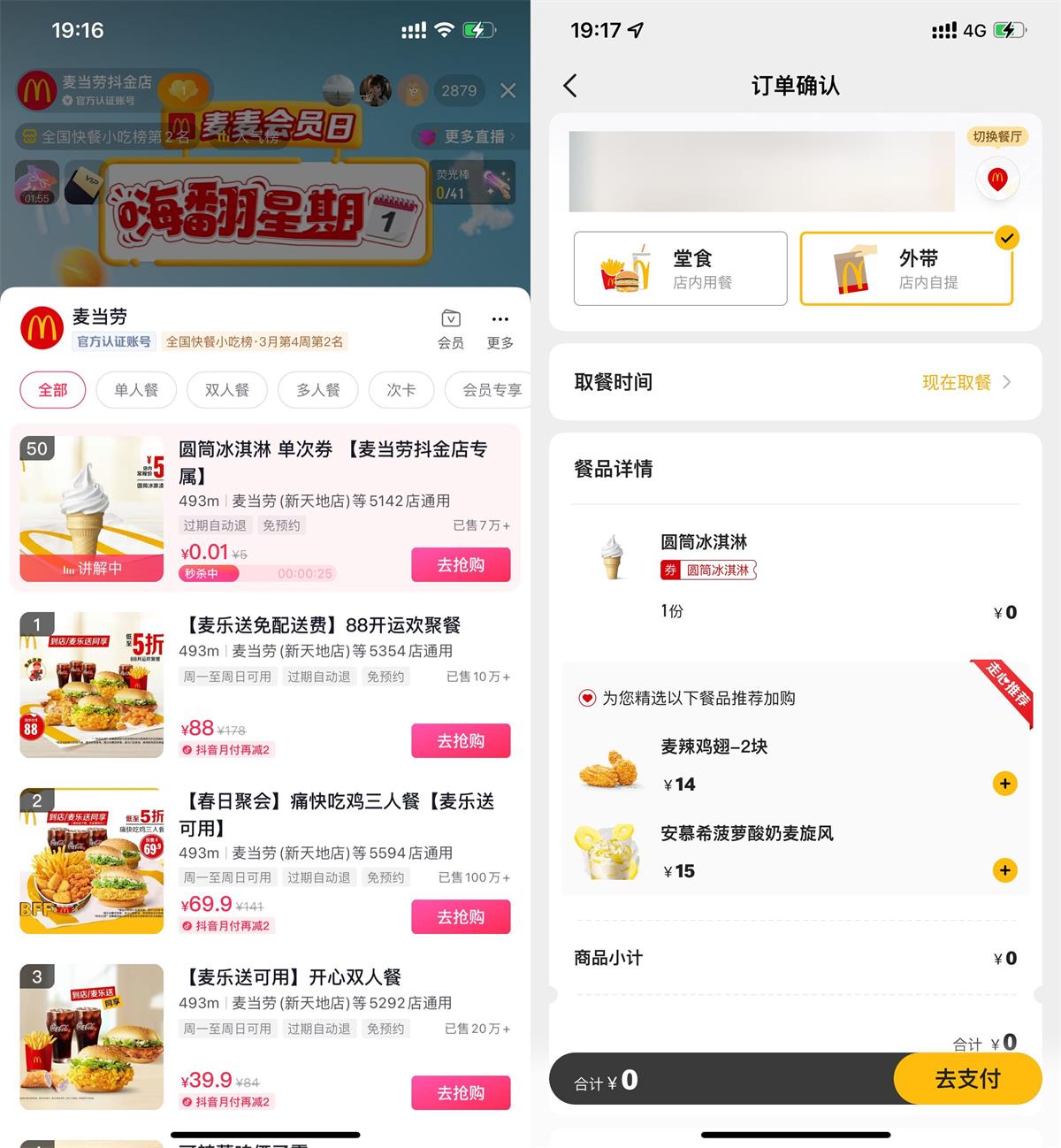Open the McDonald's livestream host avatar
The width and height of the screenshot is (1061, 1148).
point(37,90)
